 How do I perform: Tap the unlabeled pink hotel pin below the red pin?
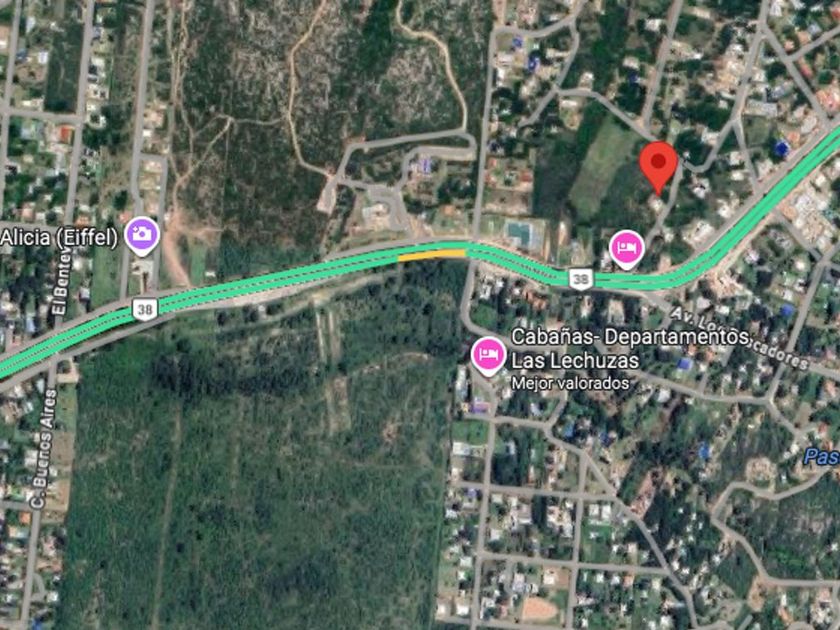(x=626, y=250)
